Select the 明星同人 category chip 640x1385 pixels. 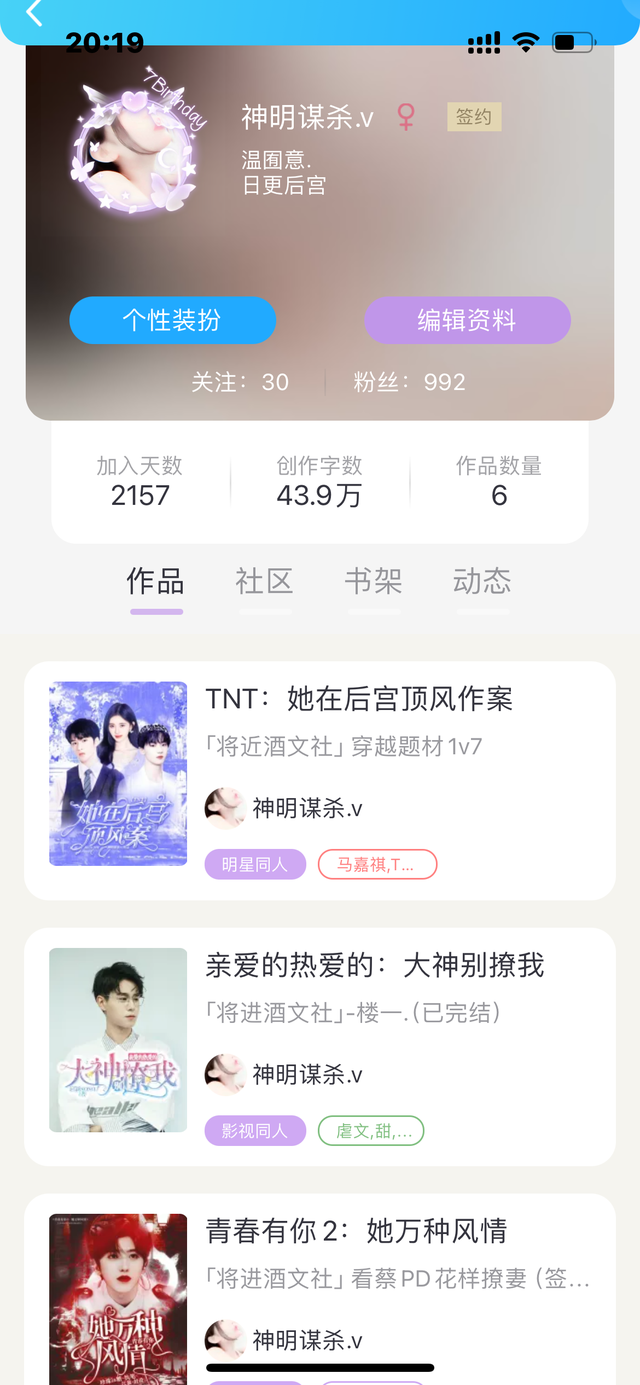pyautogui.click(x=255, y=865)
